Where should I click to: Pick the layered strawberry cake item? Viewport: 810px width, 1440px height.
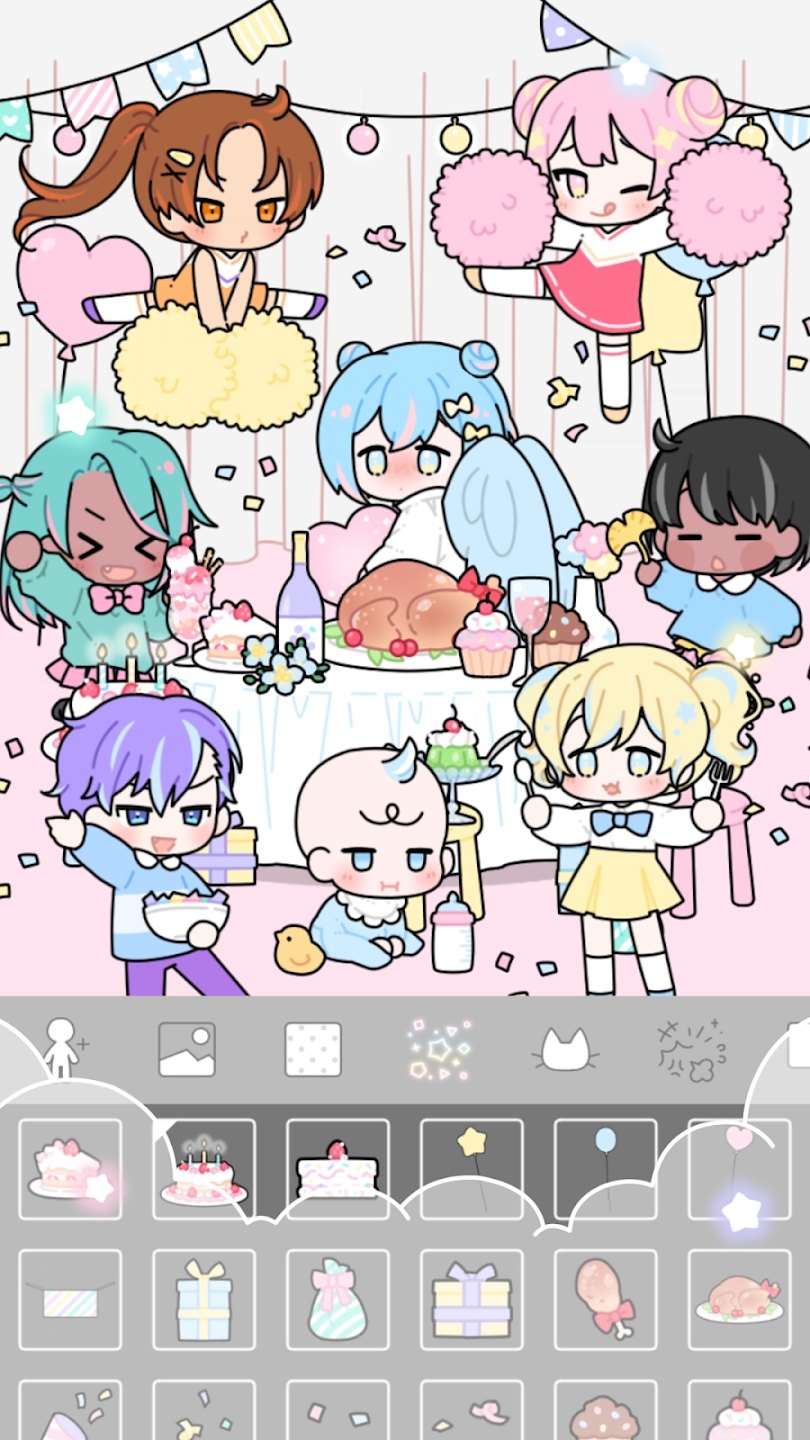point(338,1168)
